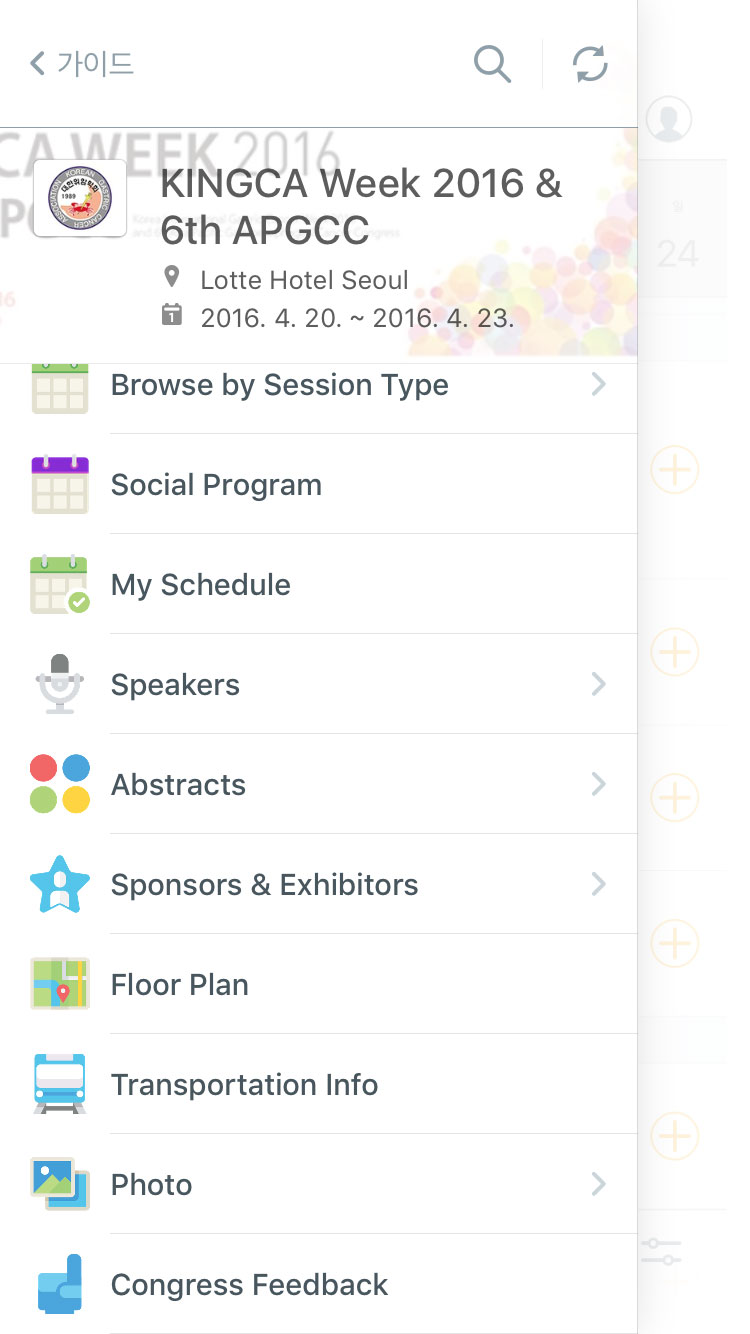The width and height of the screenshot is (750, 1334).
Task: Open the Speakers list
Action: [319, 684]
